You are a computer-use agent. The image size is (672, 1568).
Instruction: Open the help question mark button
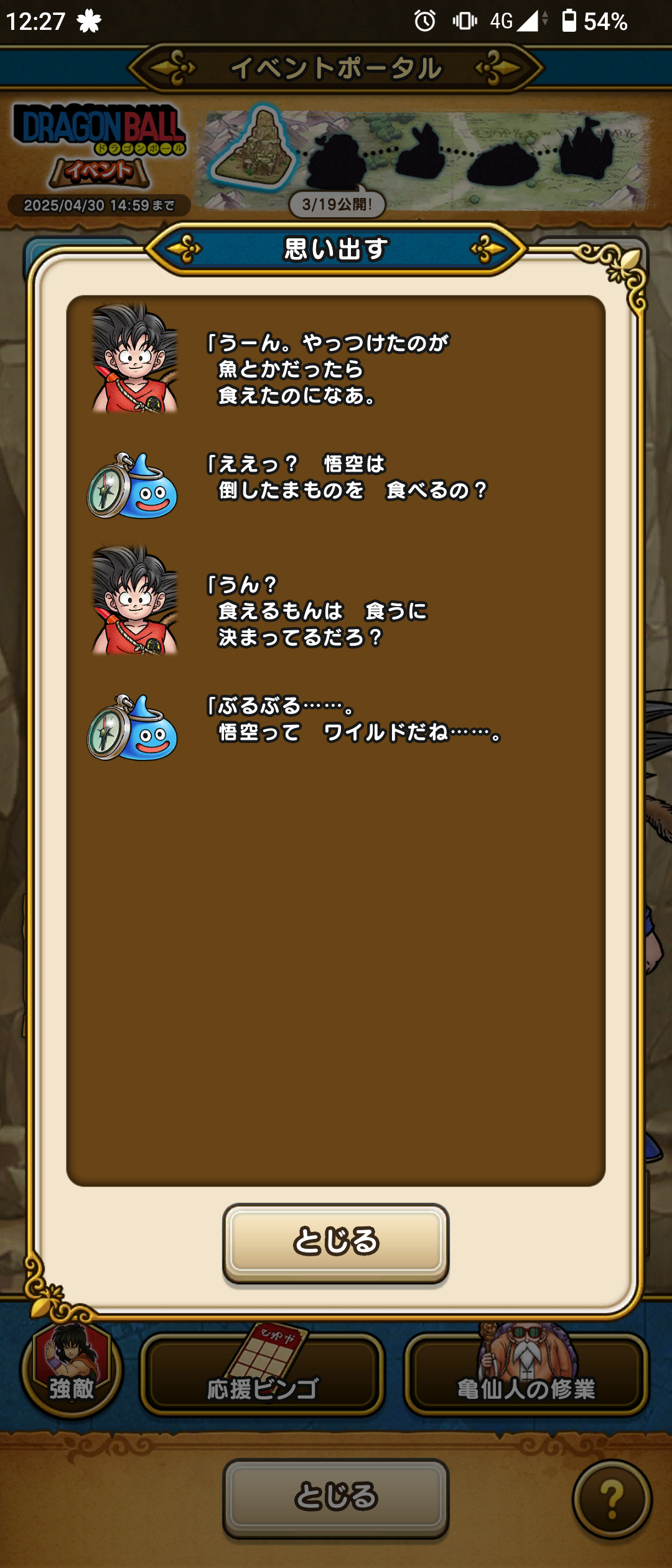click(x=612, y=1499)
